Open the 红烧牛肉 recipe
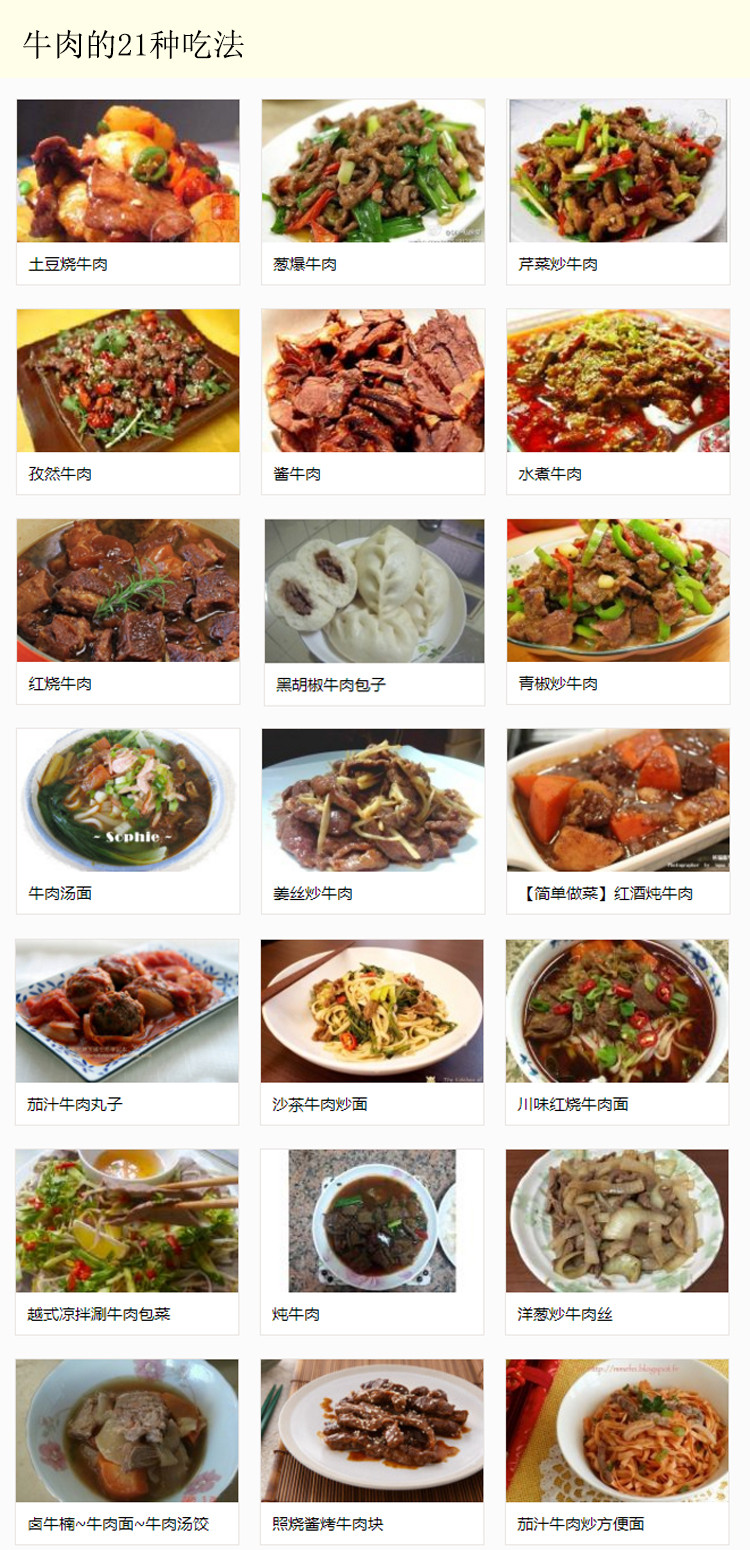Viewport: 750px width, 1550px height. click(128, 612)
